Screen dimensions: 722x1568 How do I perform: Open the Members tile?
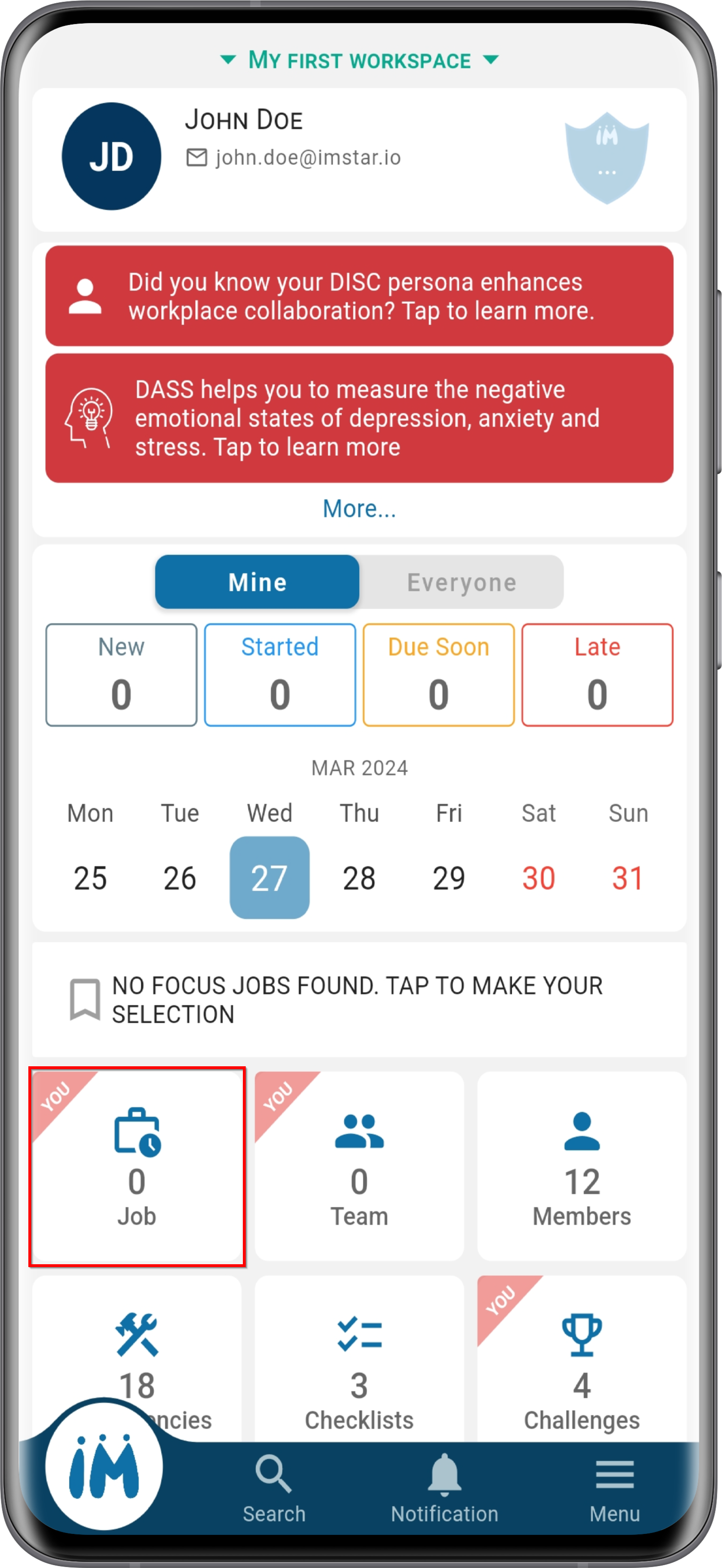tap(582, 1165)
